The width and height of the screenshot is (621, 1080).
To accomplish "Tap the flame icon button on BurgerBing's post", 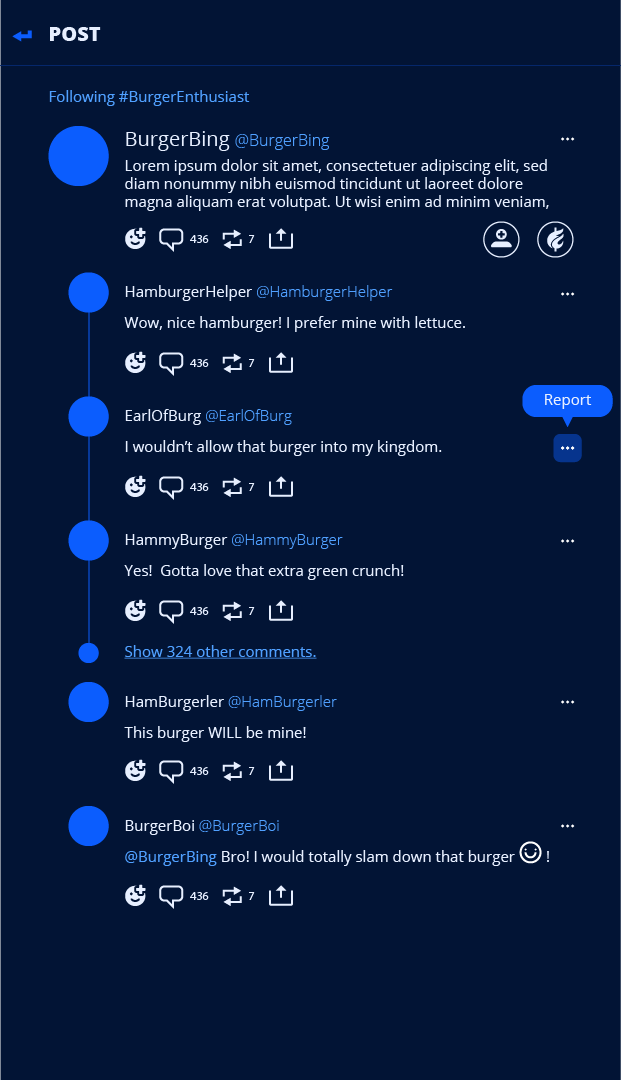I will coord(555,240).
